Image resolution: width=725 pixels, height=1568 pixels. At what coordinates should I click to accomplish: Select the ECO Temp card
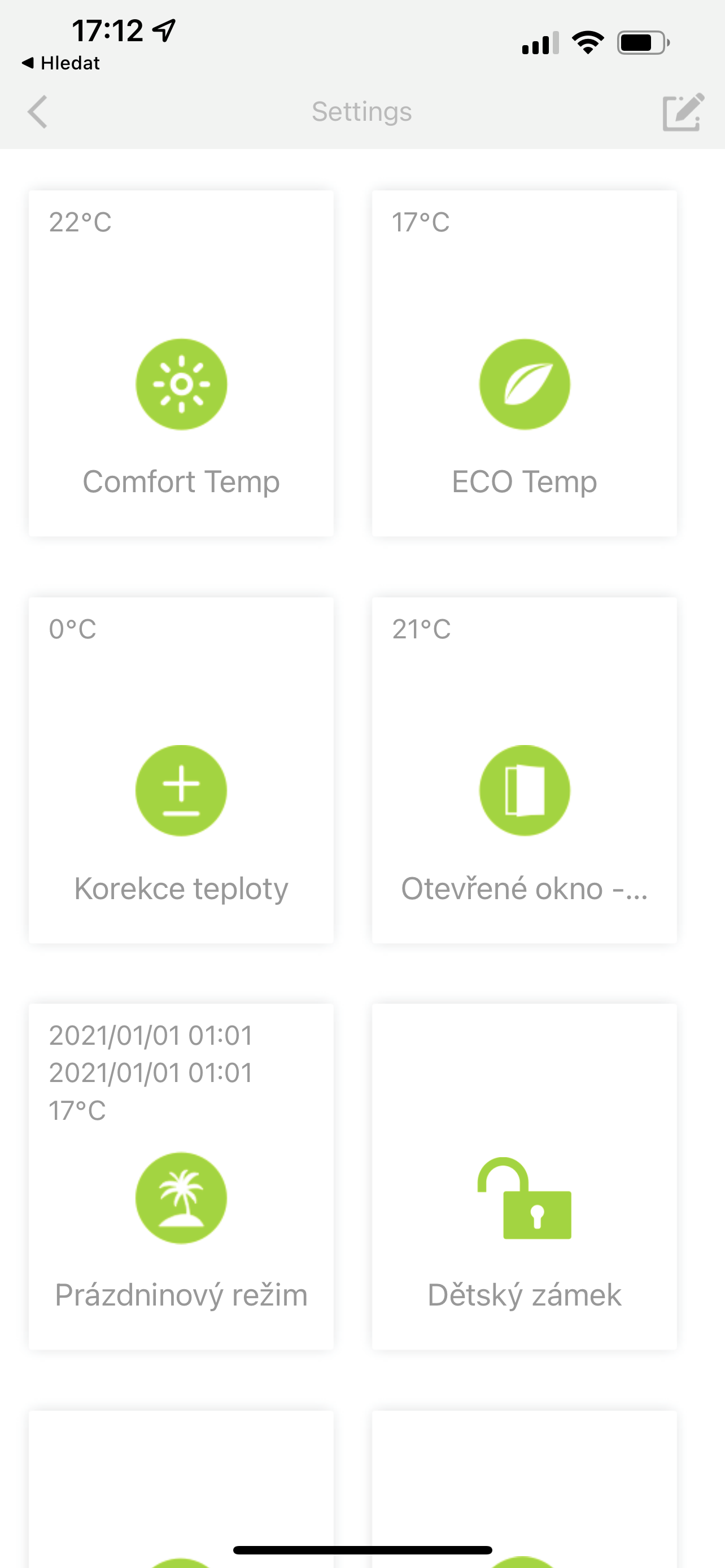[x=524, y=363]
